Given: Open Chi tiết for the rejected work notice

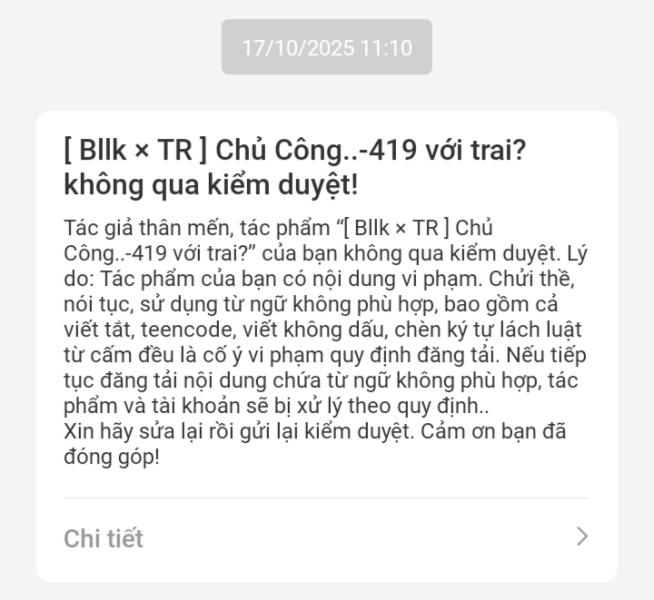Looking at the screenshot, I should (326, 538).
